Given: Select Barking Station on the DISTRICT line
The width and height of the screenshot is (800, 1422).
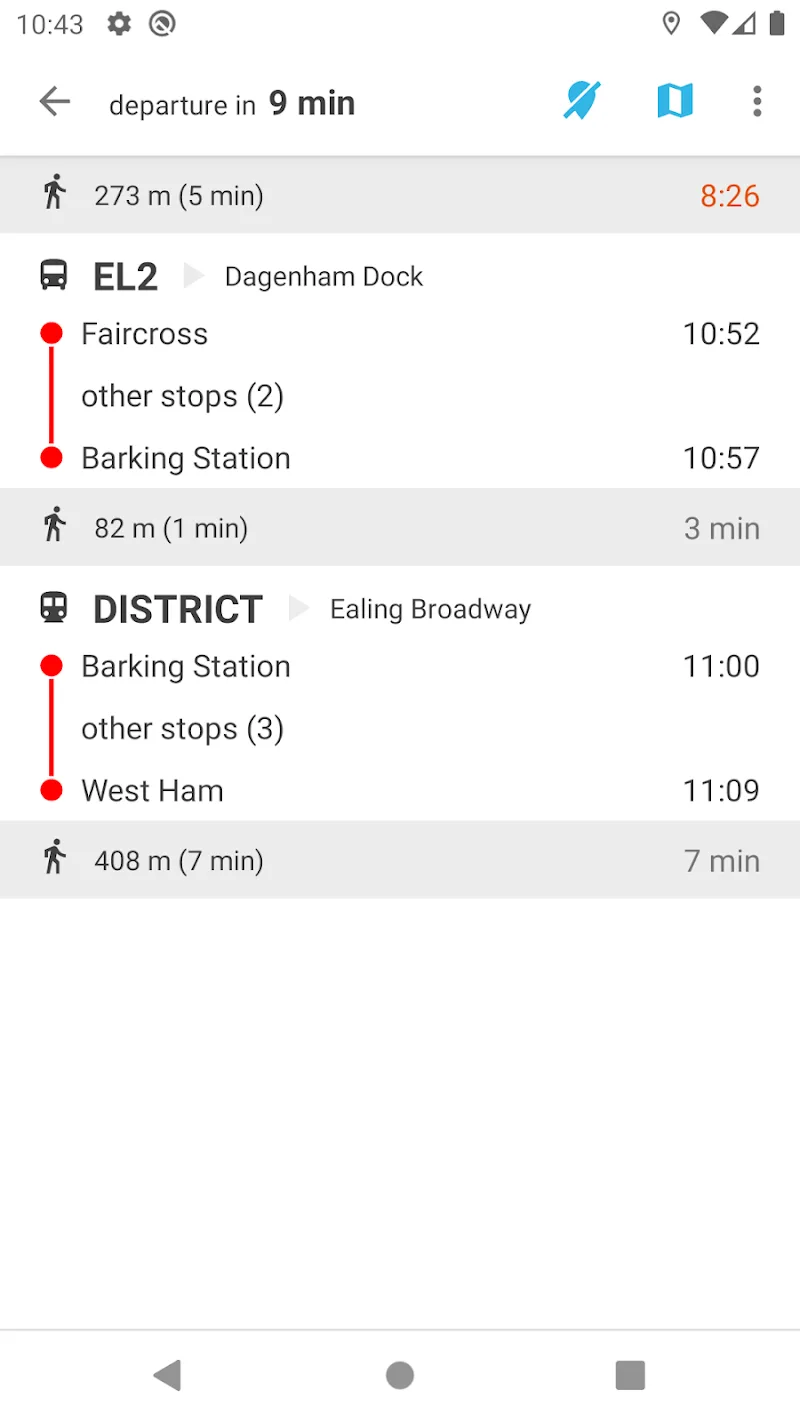Looking at the screenshot, I should [185, 666].
